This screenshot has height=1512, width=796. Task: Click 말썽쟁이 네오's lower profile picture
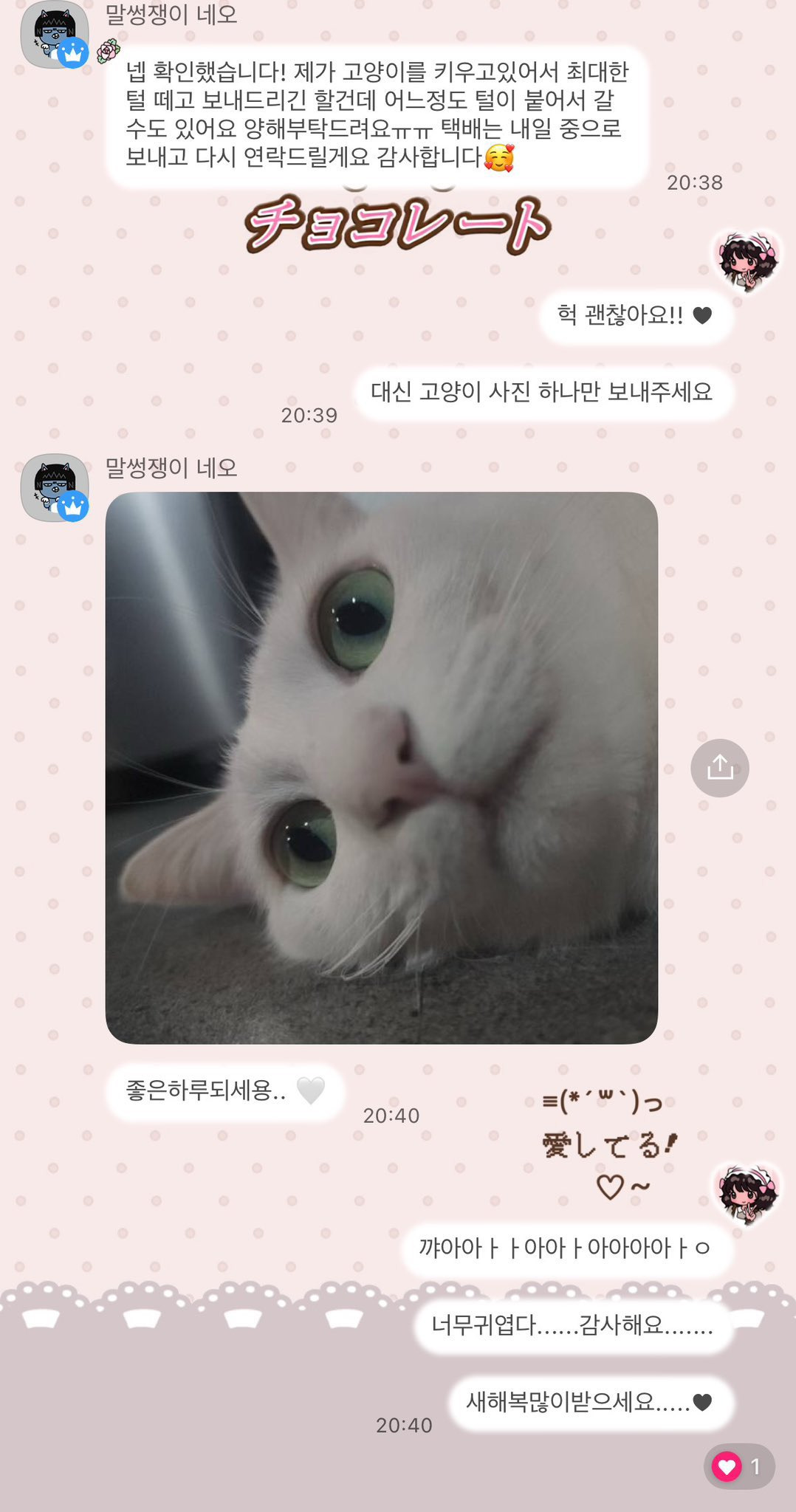tap(50, 484)
